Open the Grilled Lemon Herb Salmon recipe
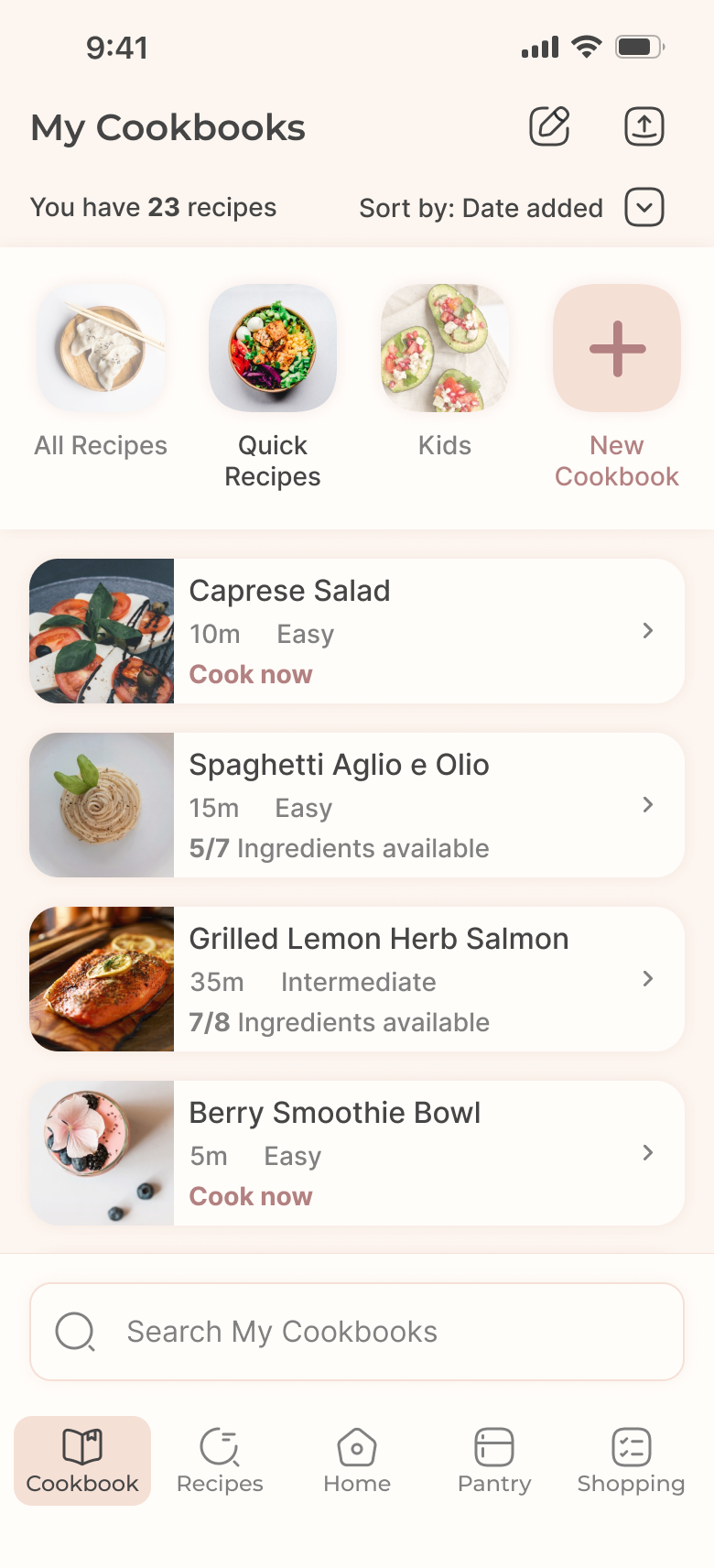The height and width of the screenshot is (1568, 714). coord(357,979)
